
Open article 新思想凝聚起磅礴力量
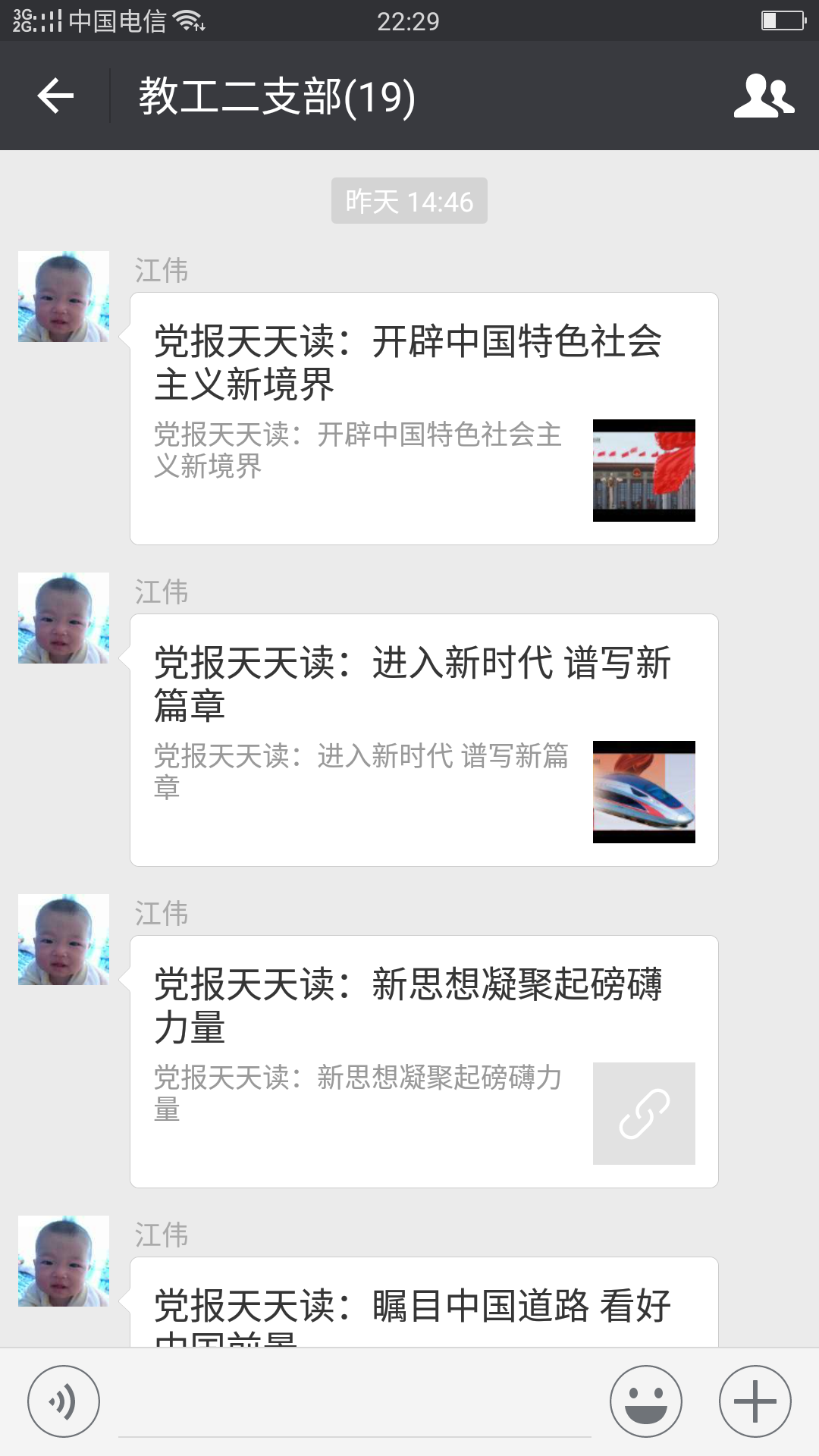click(x=423, y=1061)
